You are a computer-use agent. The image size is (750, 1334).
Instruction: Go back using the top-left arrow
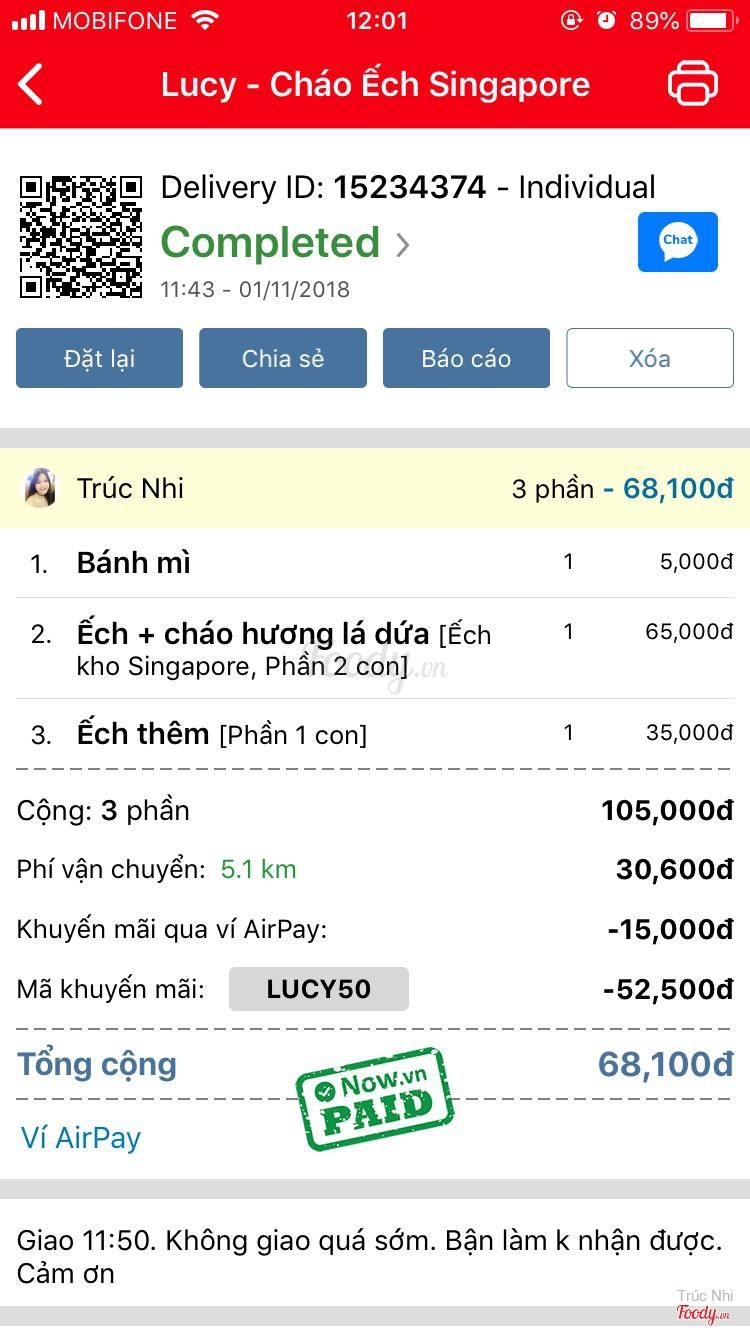click(x=32, y=84)
